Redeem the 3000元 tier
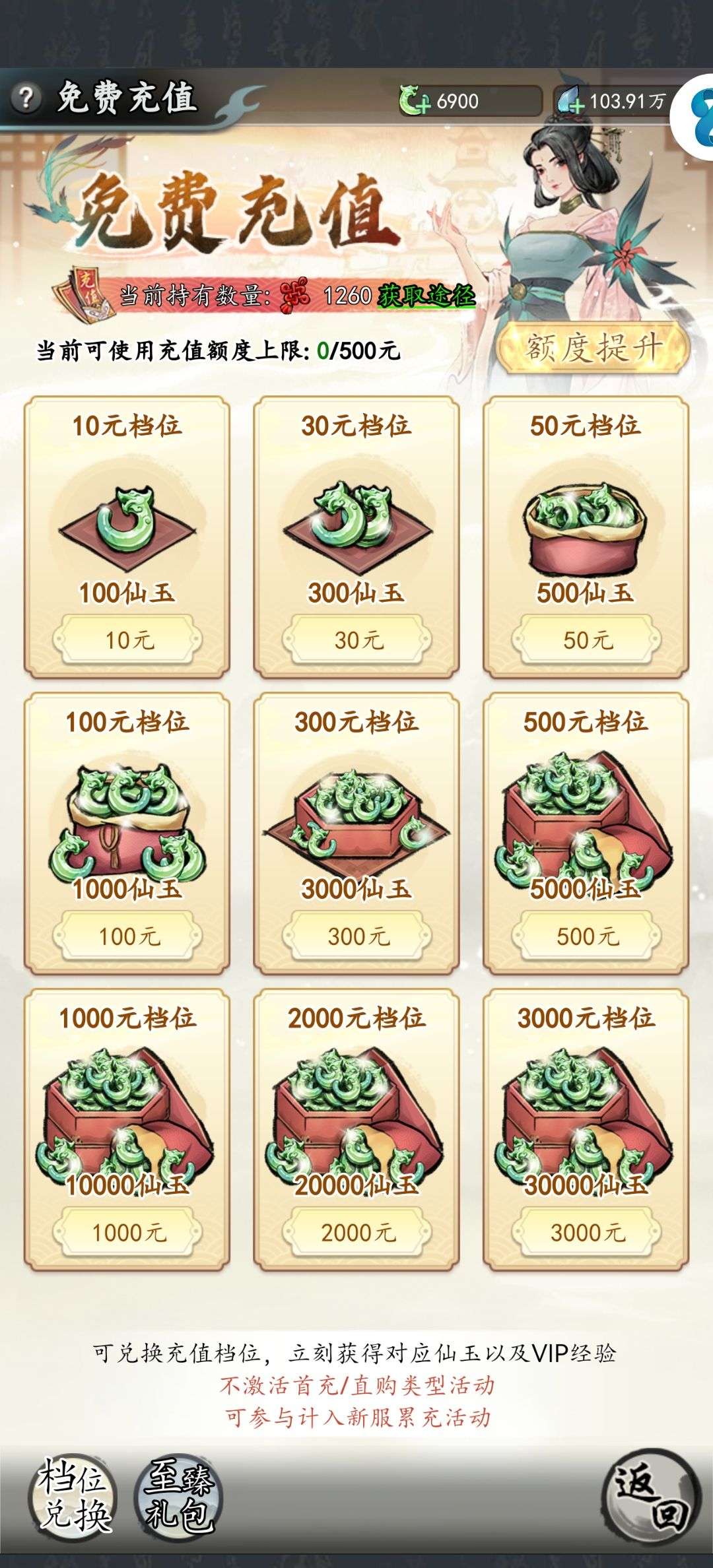The image size is (713, 1568). [x=586, y=1231]
